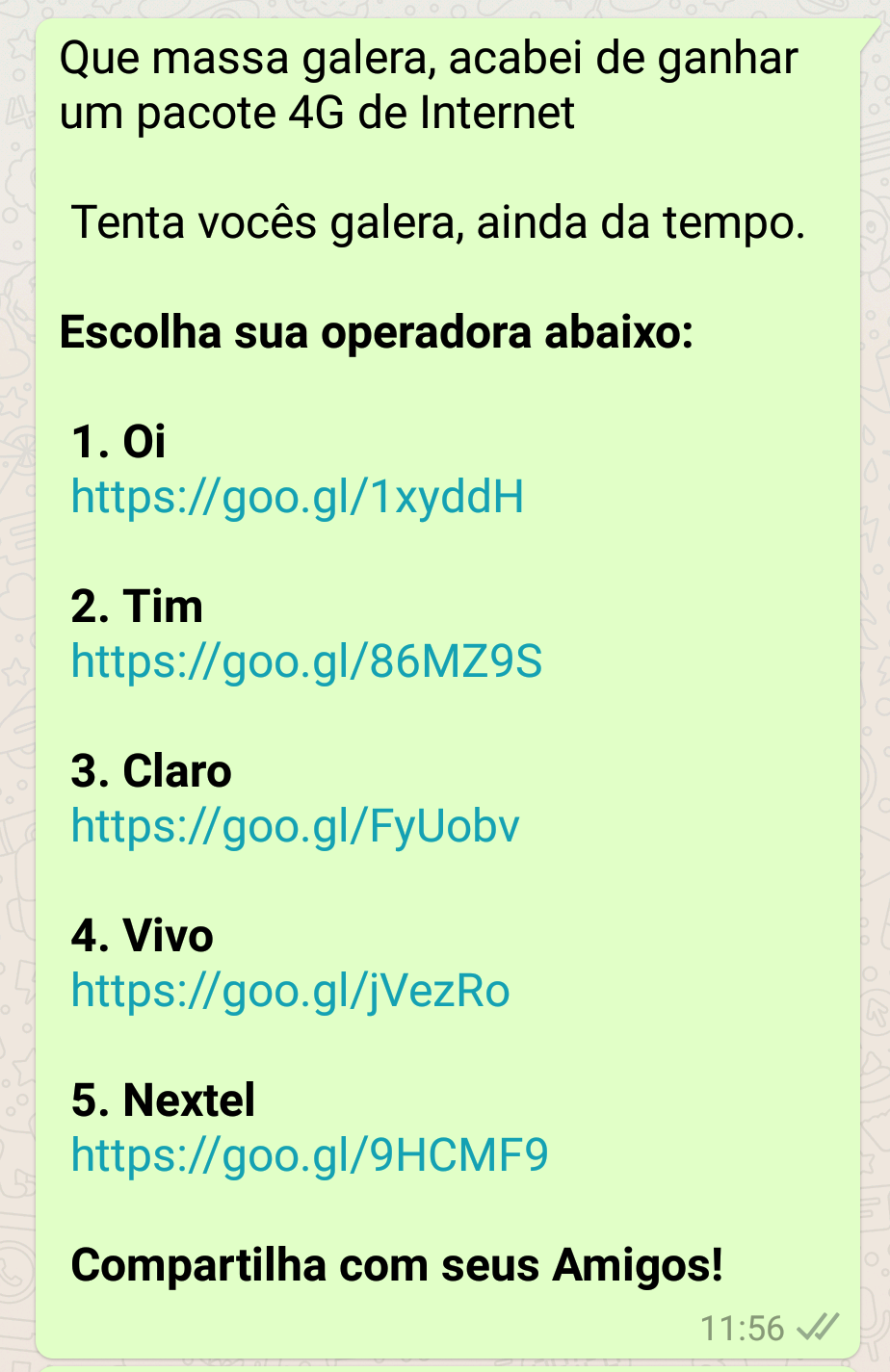Follow the goo.gl/86MZ9S link under Tim
This screenshot has height=1372, width=890.
[x=306, y=662]
